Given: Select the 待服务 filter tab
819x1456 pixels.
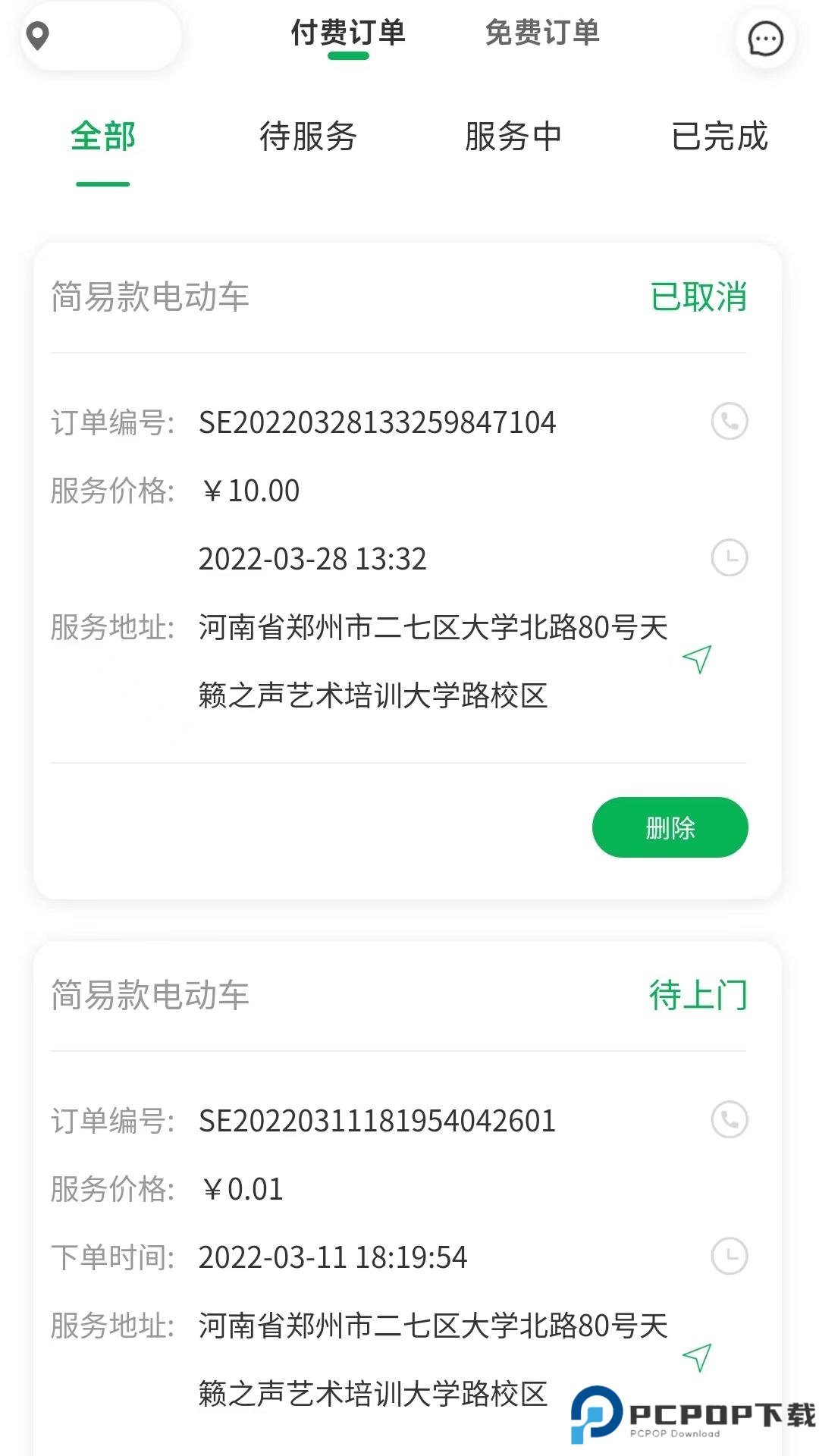Looking at the screenshot, I should tap(309, 138).
